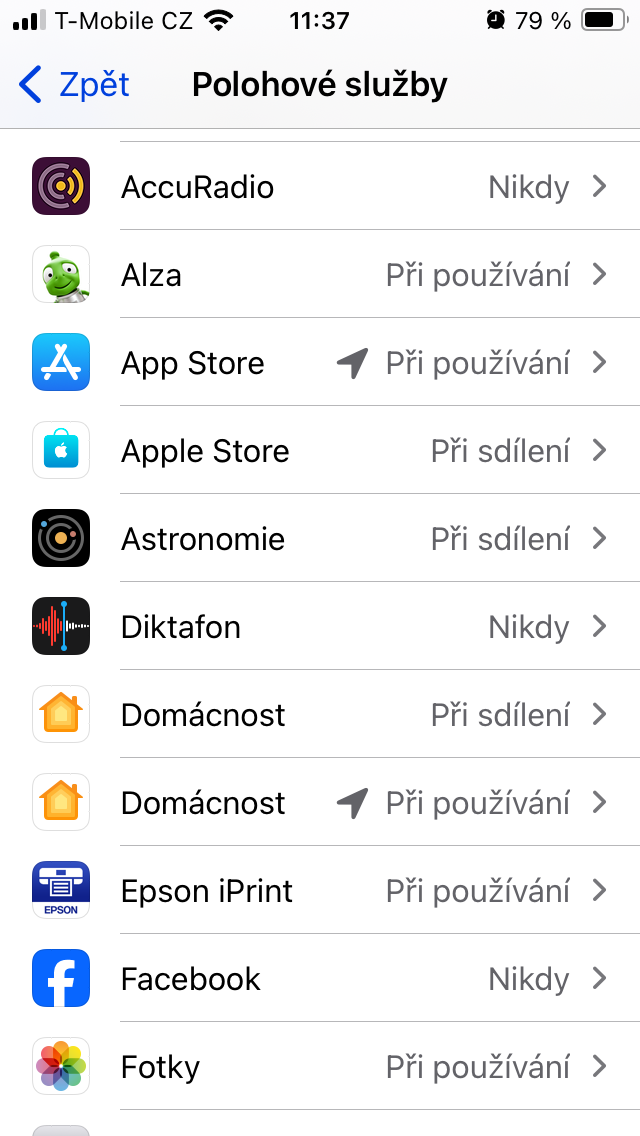Open Diktafon location settings
This screenshot has width=640, height=1136.
[x=320, y=627]
